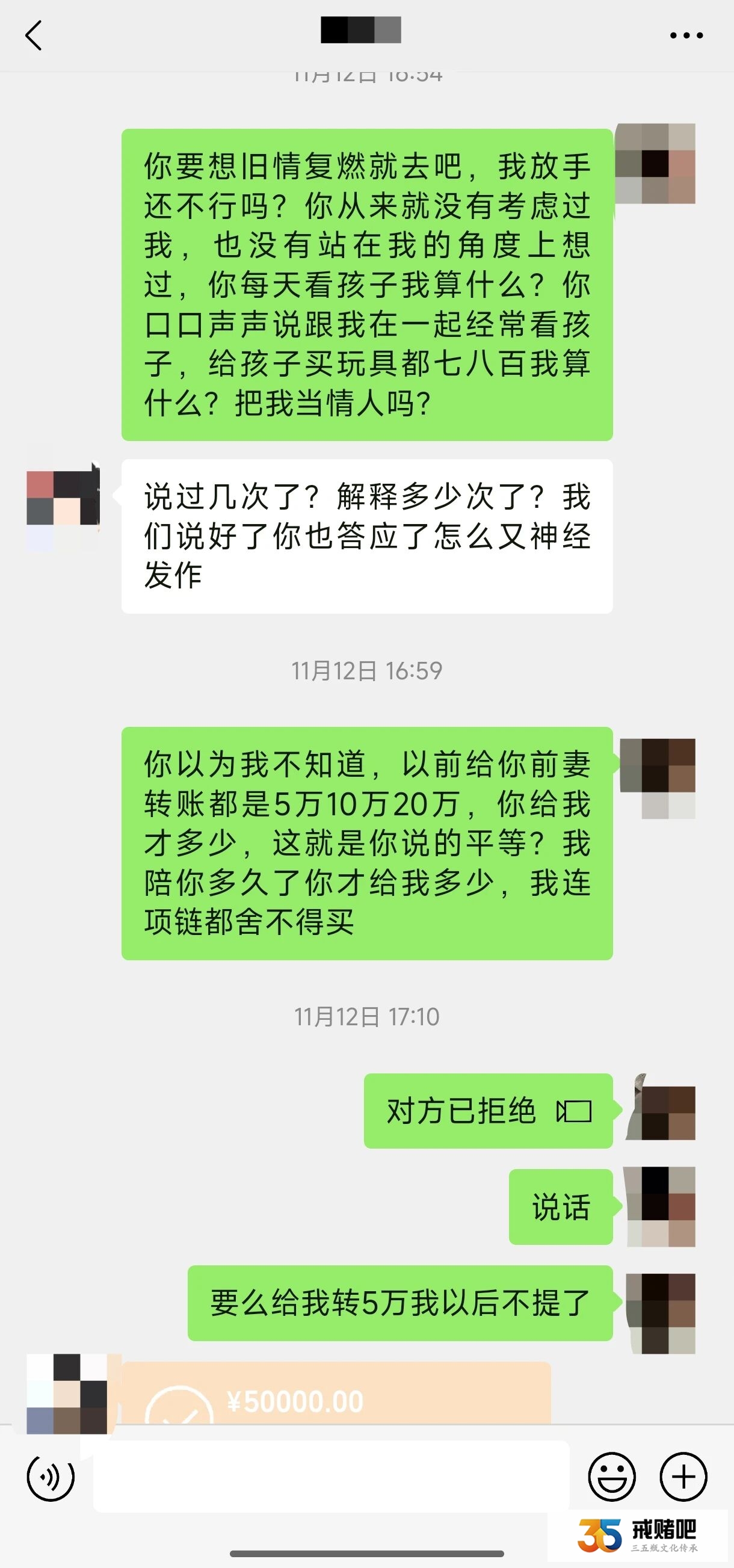734x1568 pixels.
Task: Switch to voice message input
Action: pyautogui.click(x=51, y=1477)
